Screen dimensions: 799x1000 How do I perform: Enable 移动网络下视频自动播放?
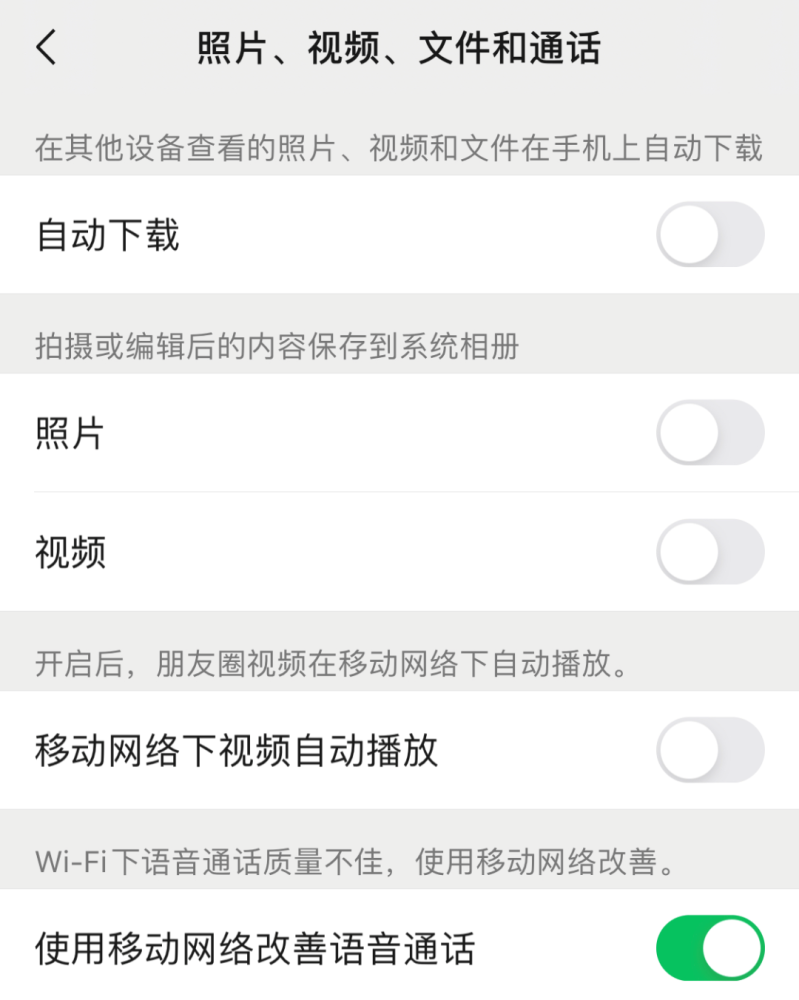click(x=710, y=749)
